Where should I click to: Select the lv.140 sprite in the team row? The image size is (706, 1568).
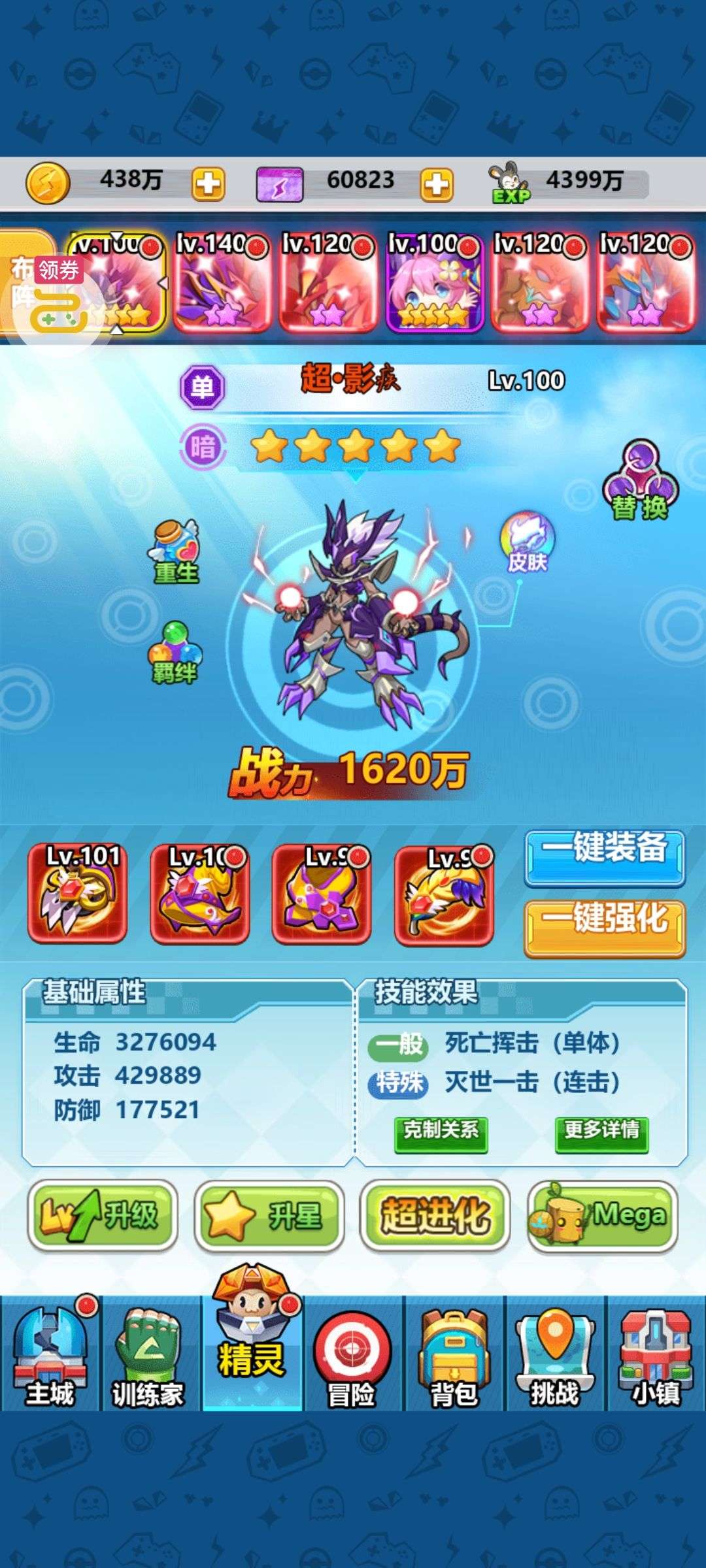coord(222,282)
